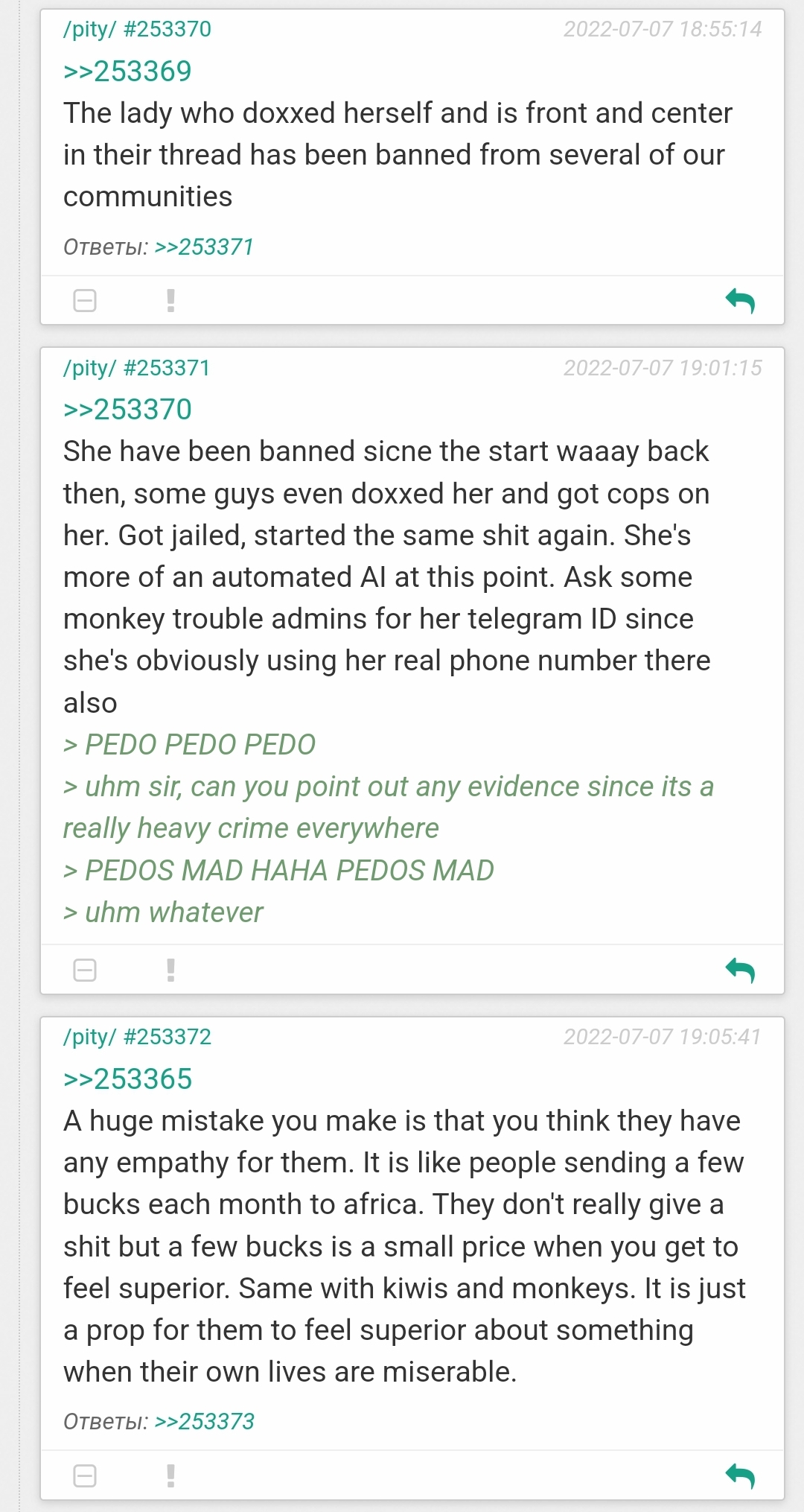Report post #253370
The image size is (804, 1512).
170,301
